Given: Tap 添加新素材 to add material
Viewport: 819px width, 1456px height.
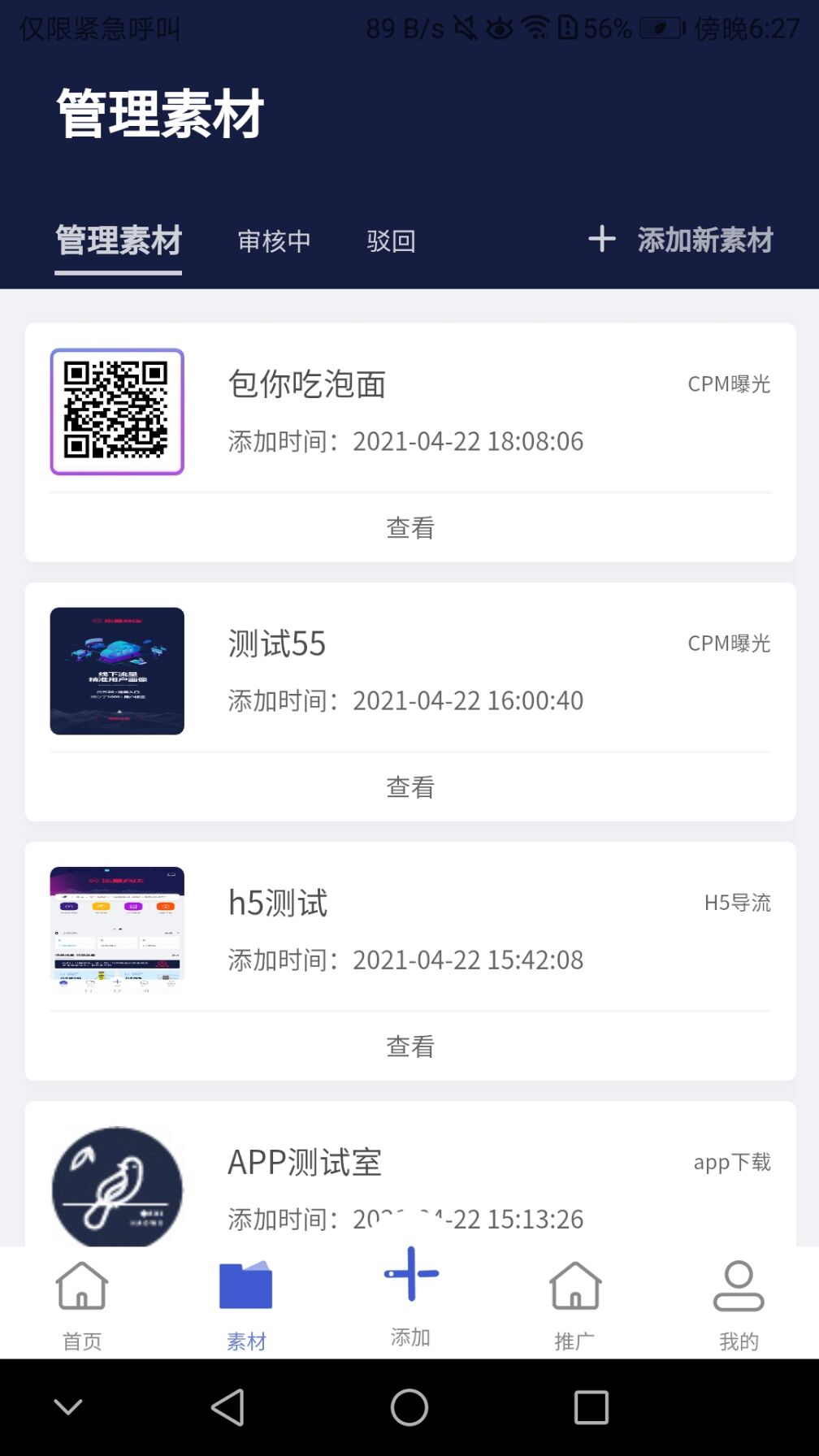Looking at the screenshot, I should (x=681, y=240).
